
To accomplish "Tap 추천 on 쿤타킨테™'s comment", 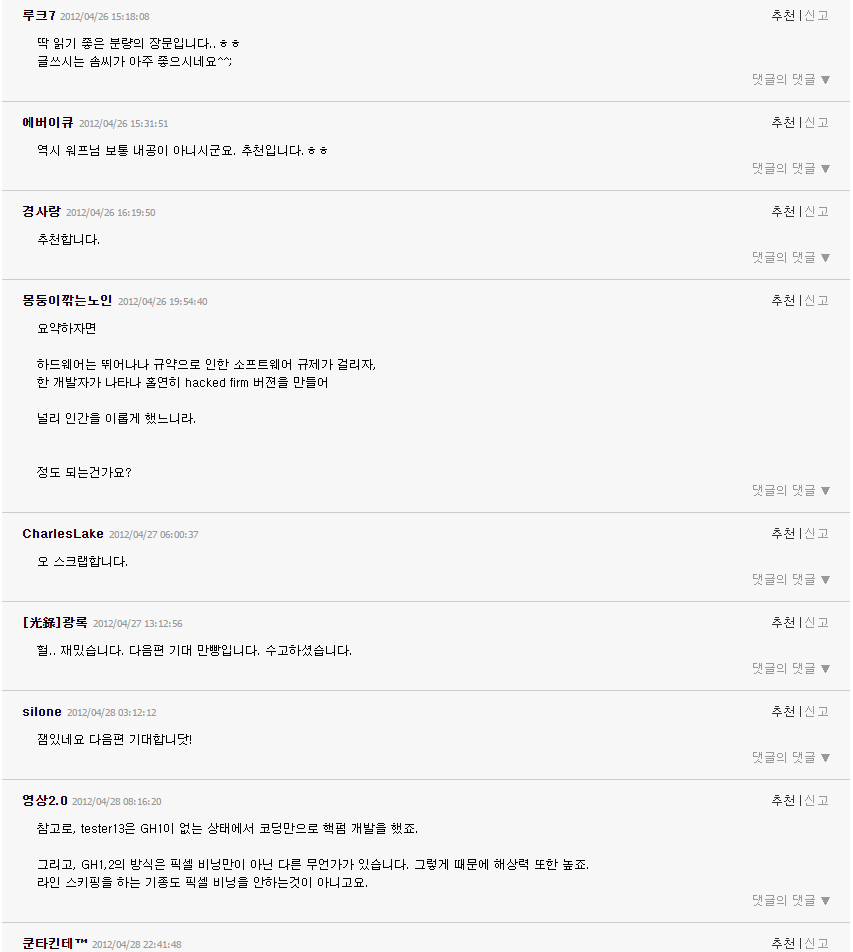I will (x=782, y=943).
